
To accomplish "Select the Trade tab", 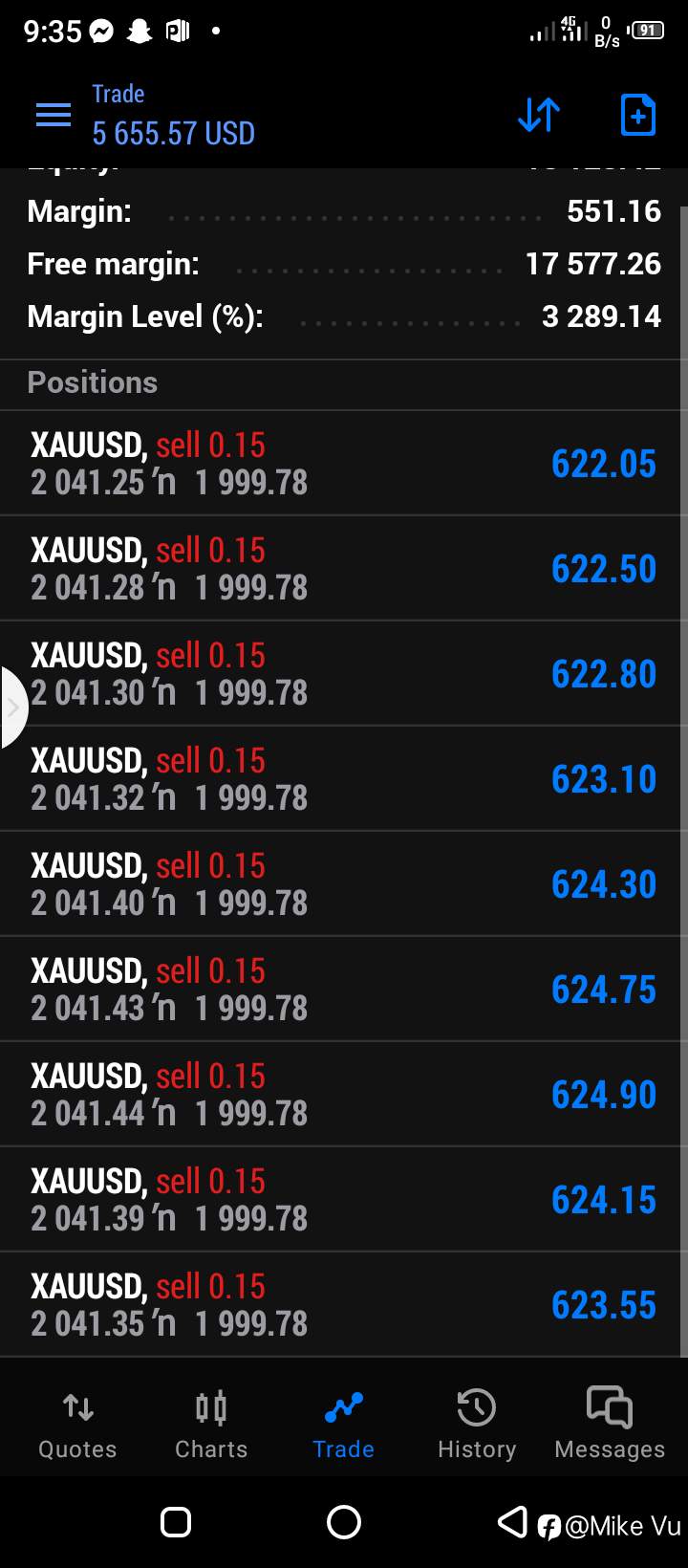I will (344, 1426).
